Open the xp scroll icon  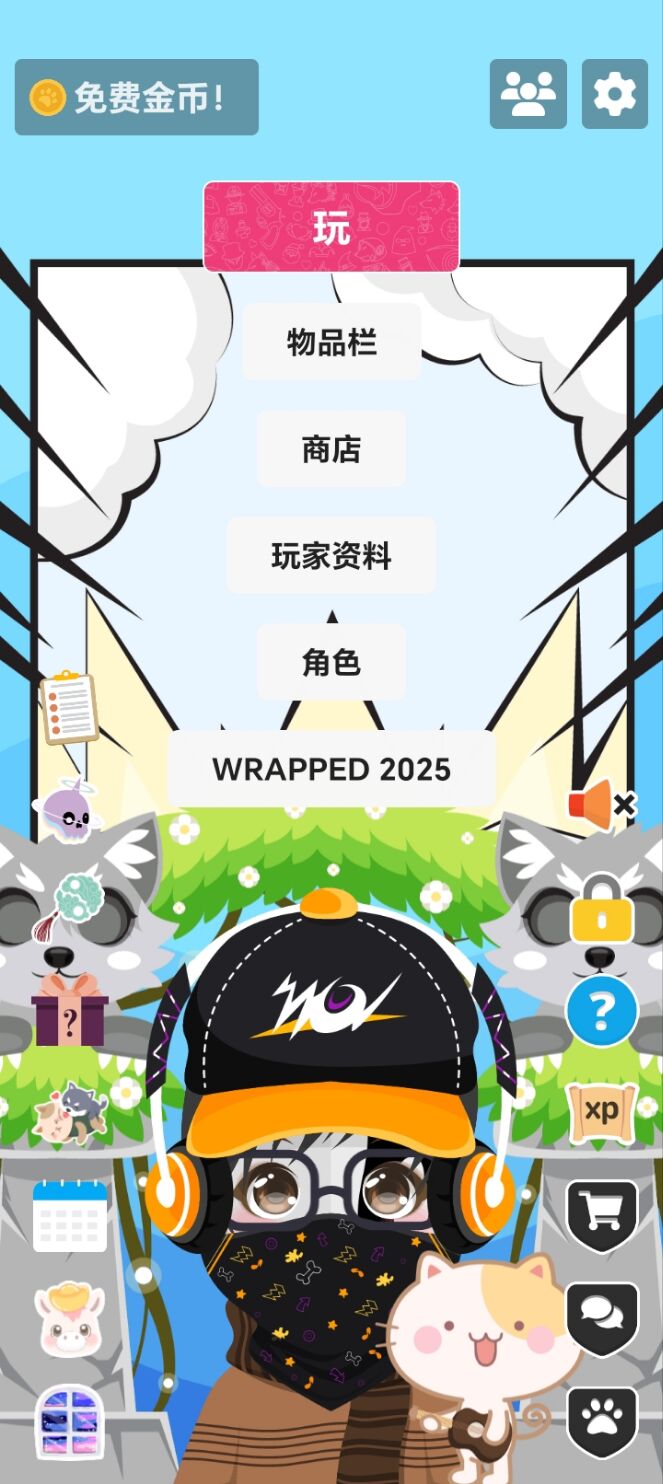click(601, 1111)
